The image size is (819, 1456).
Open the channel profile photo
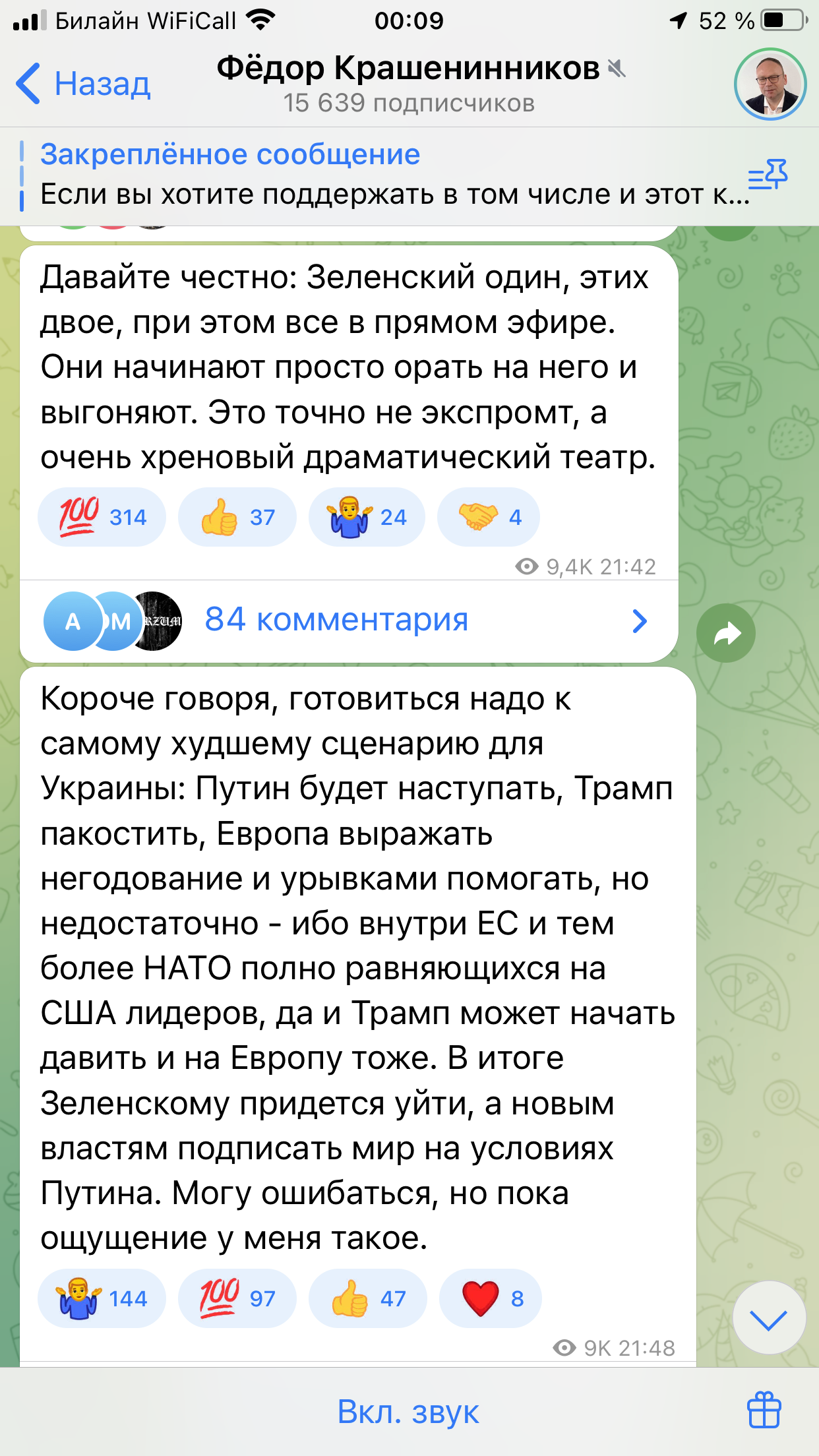click(770, 84)
